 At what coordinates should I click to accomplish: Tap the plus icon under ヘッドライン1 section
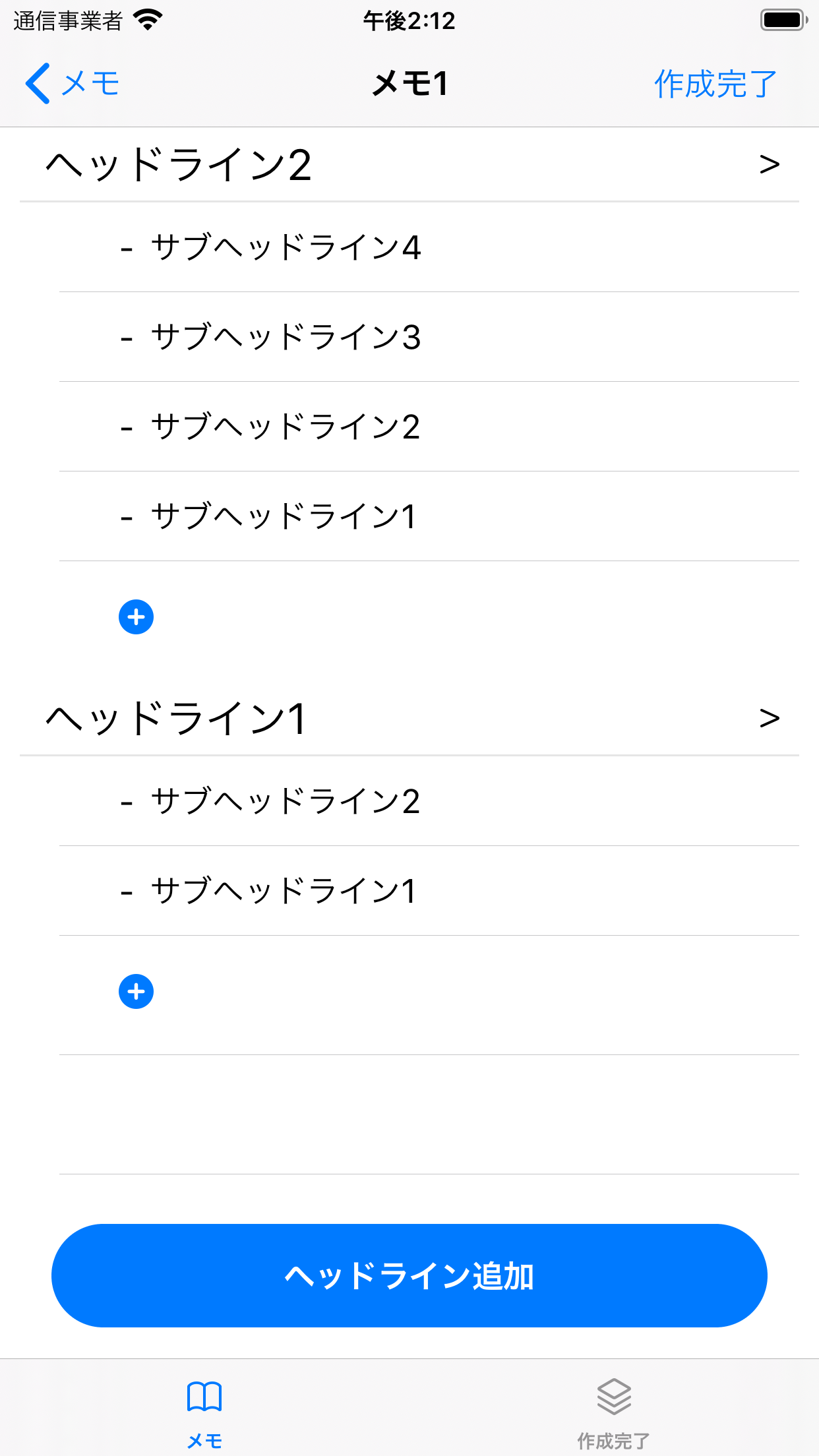(136, 991)
